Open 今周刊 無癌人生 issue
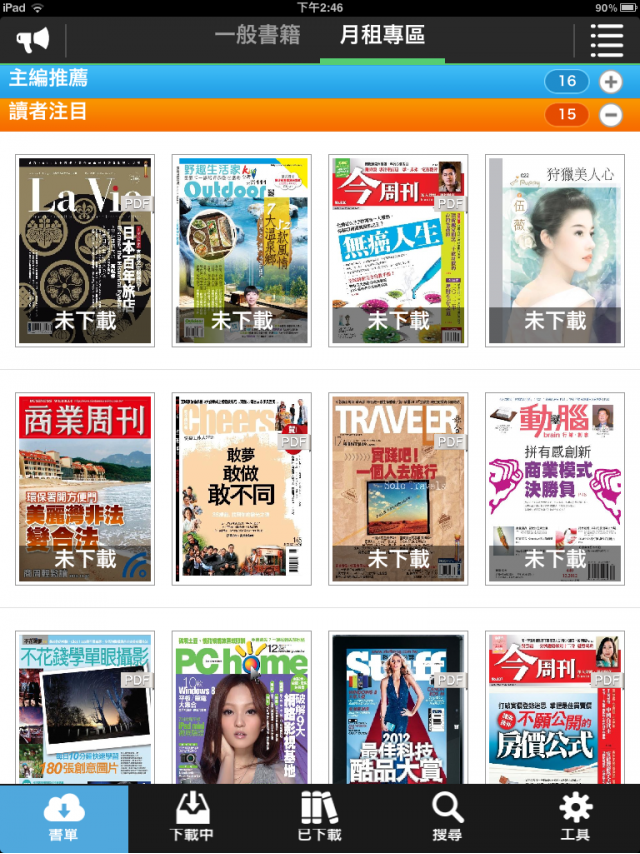This screenshot has height=854, width=640. pos(398,250)
